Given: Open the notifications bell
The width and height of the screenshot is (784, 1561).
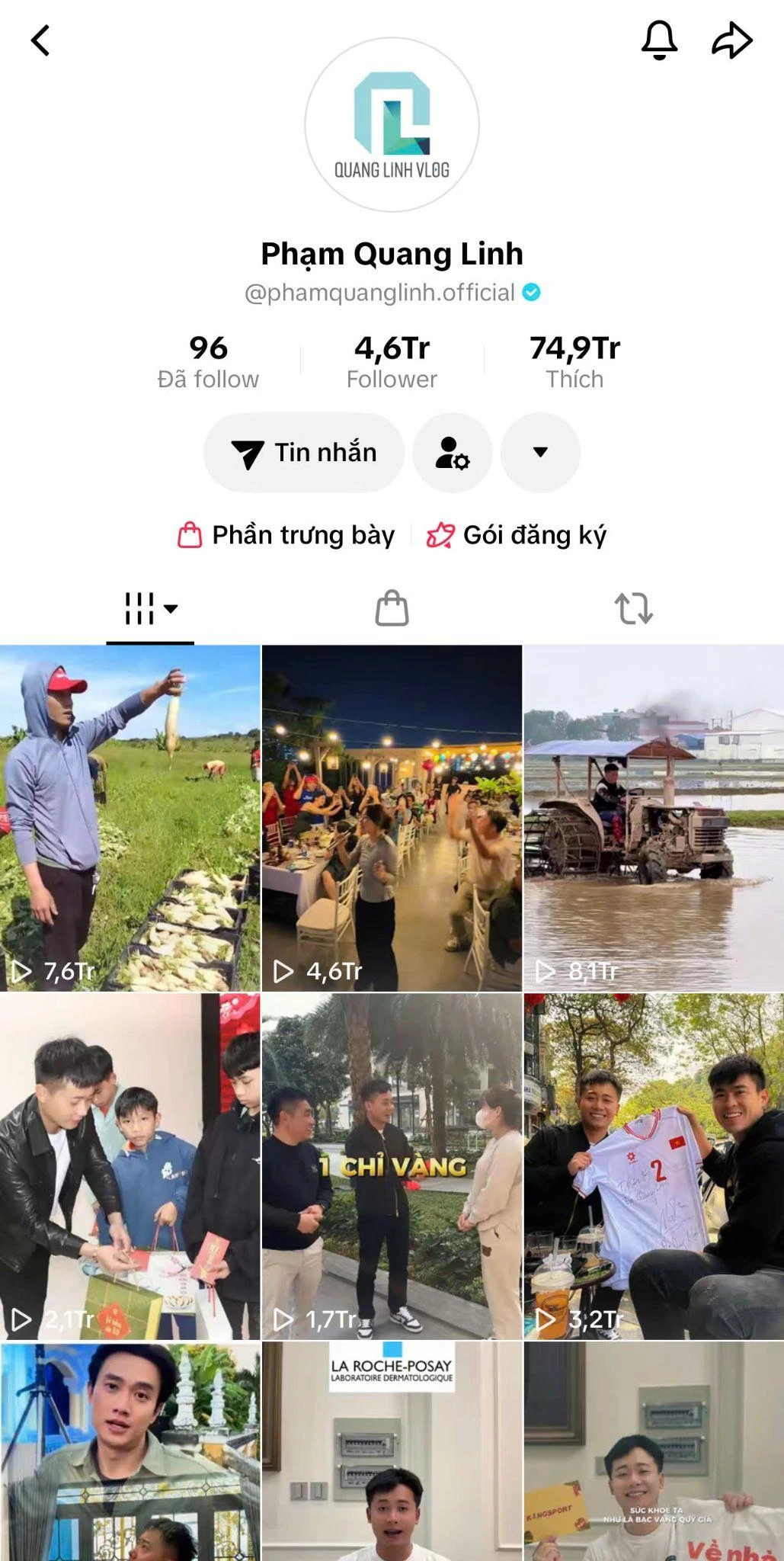Looking at the screenshot, I should [659, 40].
